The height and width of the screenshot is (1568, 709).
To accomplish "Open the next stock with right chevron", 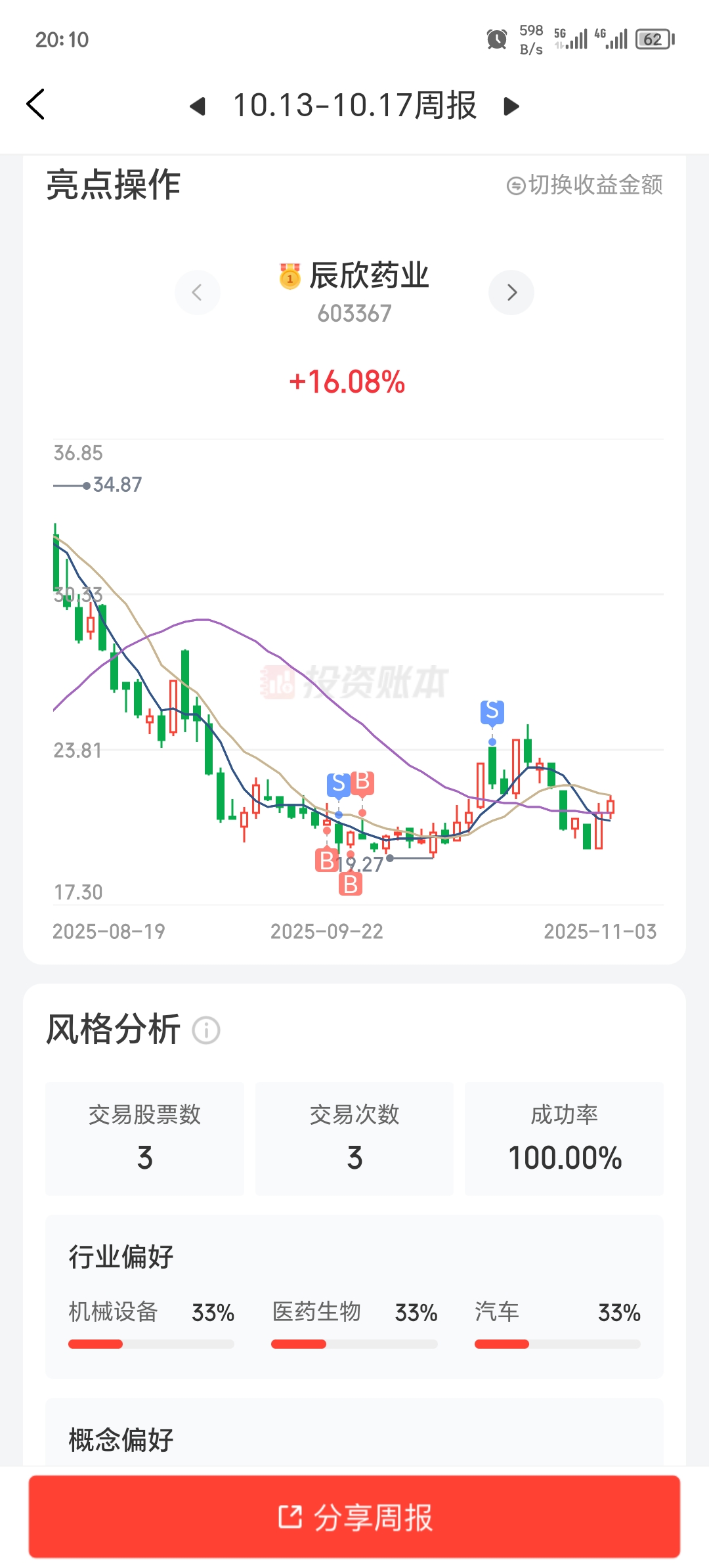I will tap(511, 292).
